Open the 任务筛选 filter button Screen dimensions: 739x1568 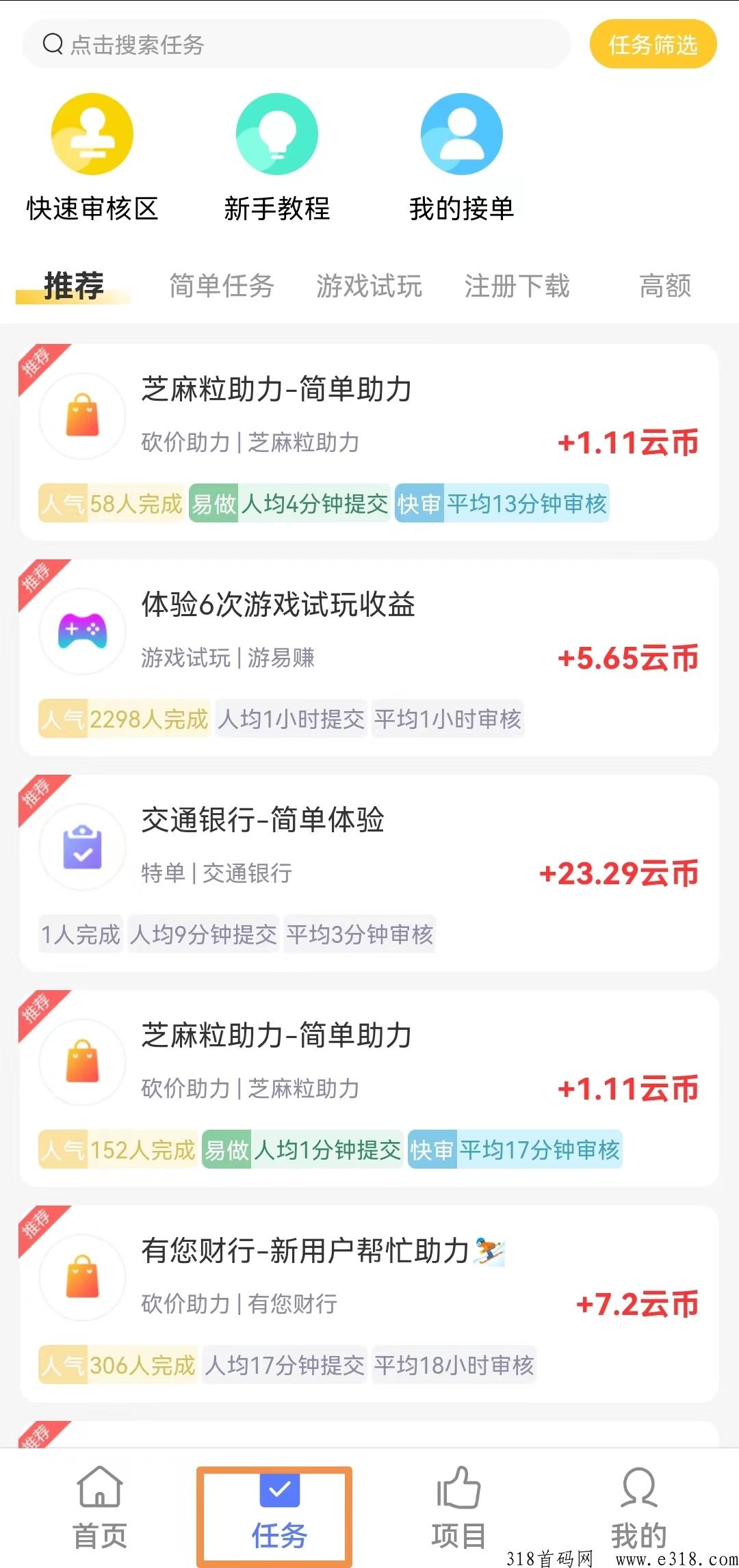tap(653, 44)
